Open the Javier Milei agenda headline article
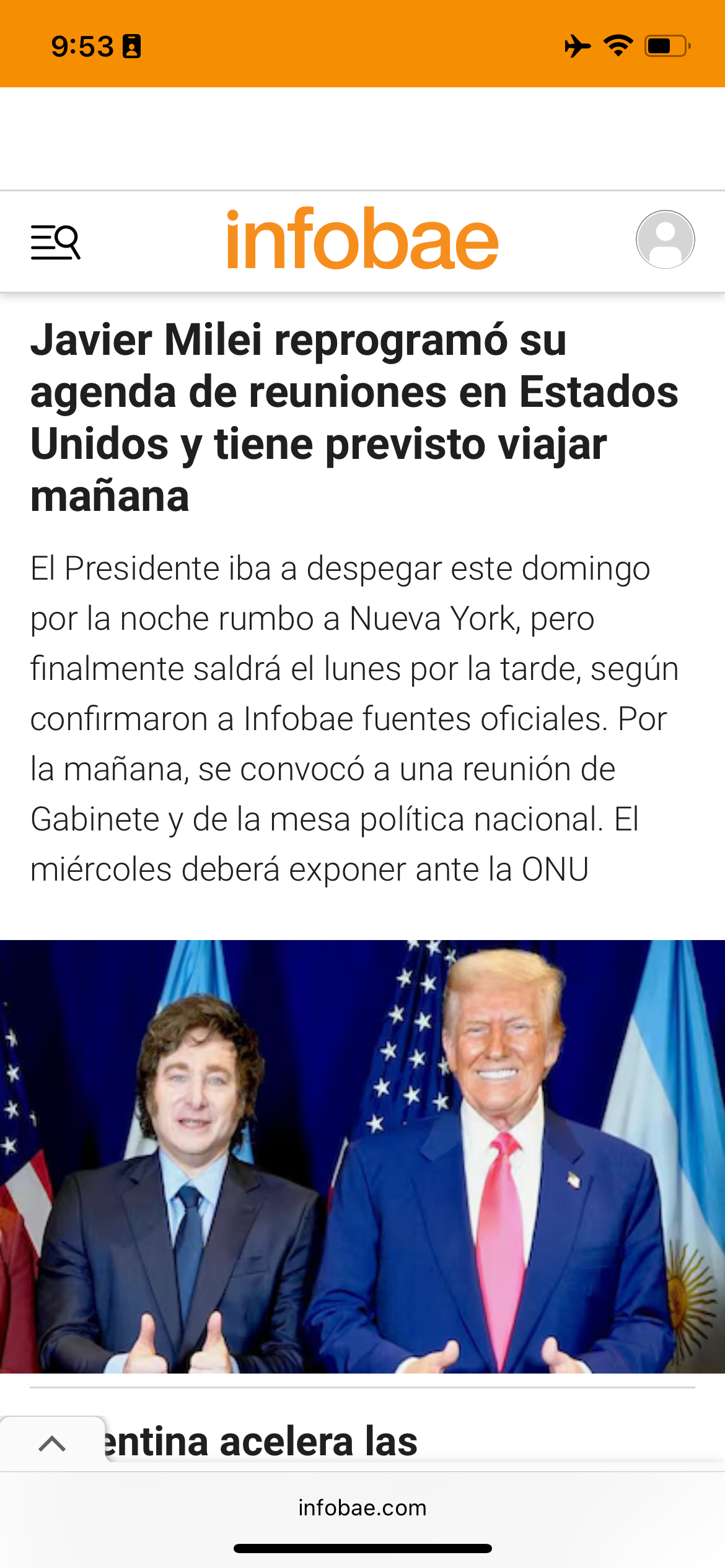The width and height of the screenshot is (725, 1568). point(353,417)
